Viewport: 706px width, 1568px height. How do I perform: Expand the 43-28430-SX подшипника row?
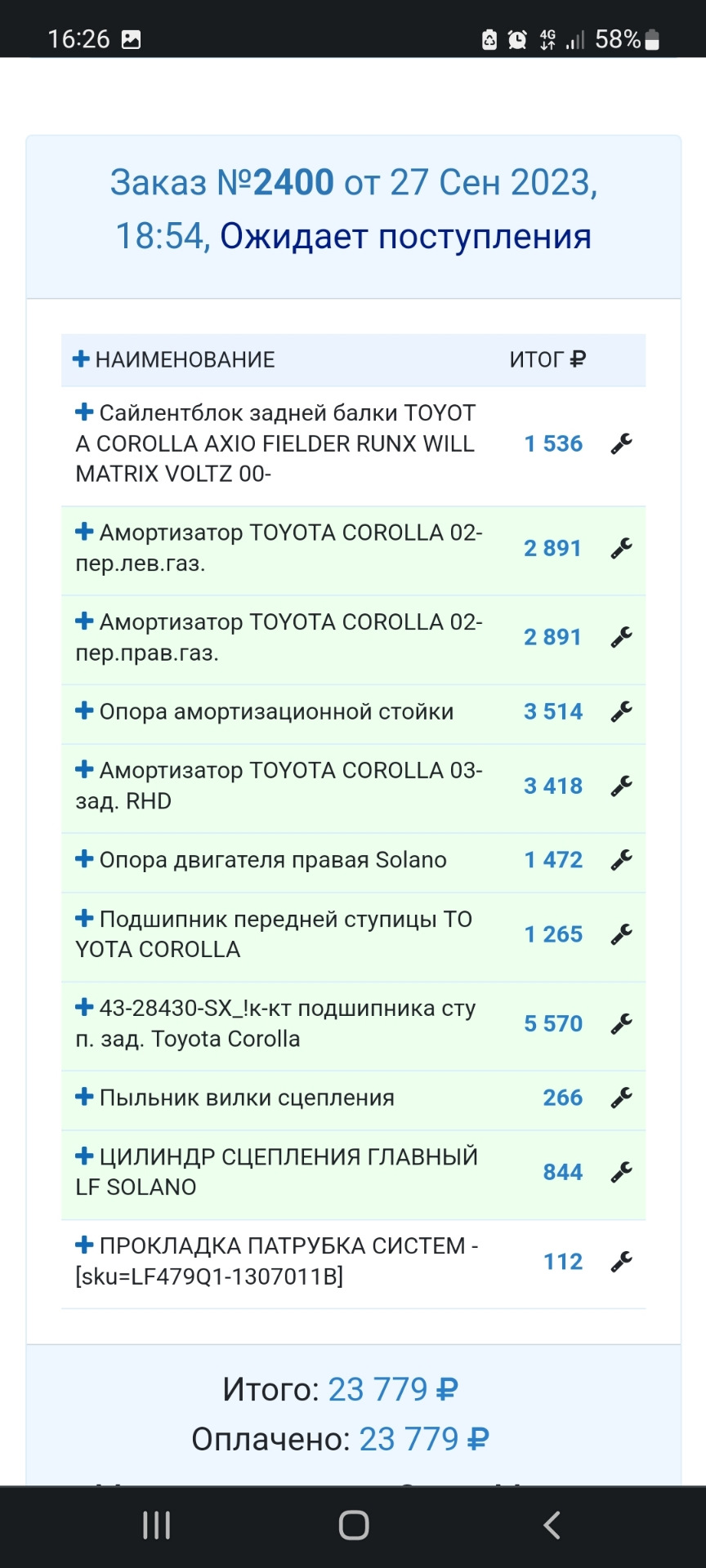click(85, 1008)
